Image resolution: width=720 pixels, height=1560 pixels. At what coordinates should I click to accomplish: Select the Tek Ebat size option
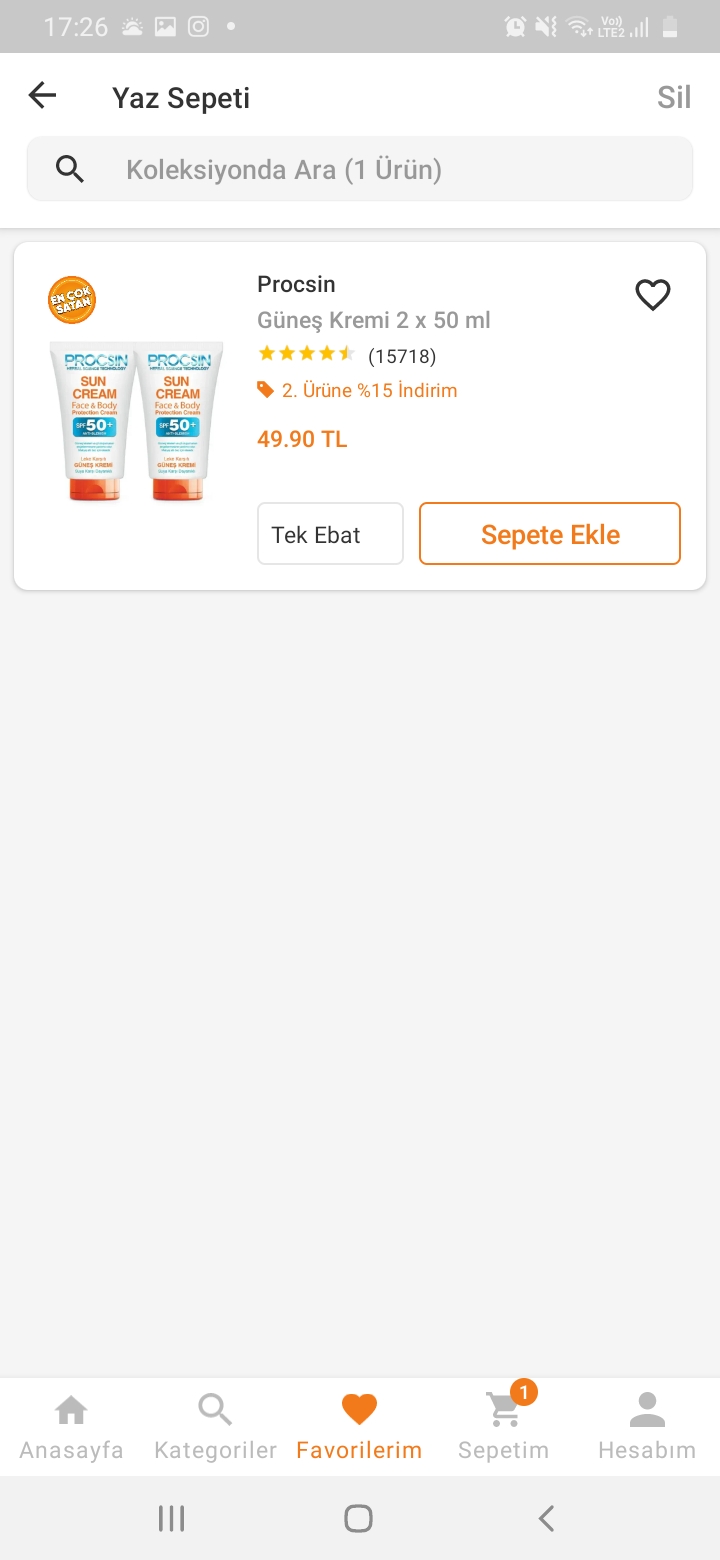330,534
